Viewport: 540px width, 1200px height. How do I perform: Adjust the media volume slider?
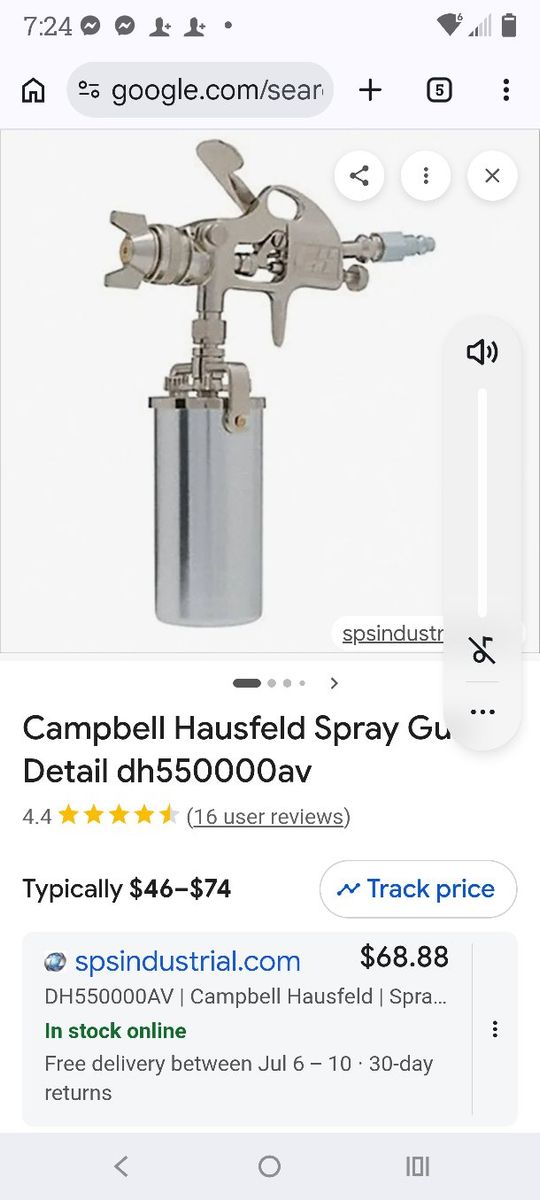coord(483,502)
